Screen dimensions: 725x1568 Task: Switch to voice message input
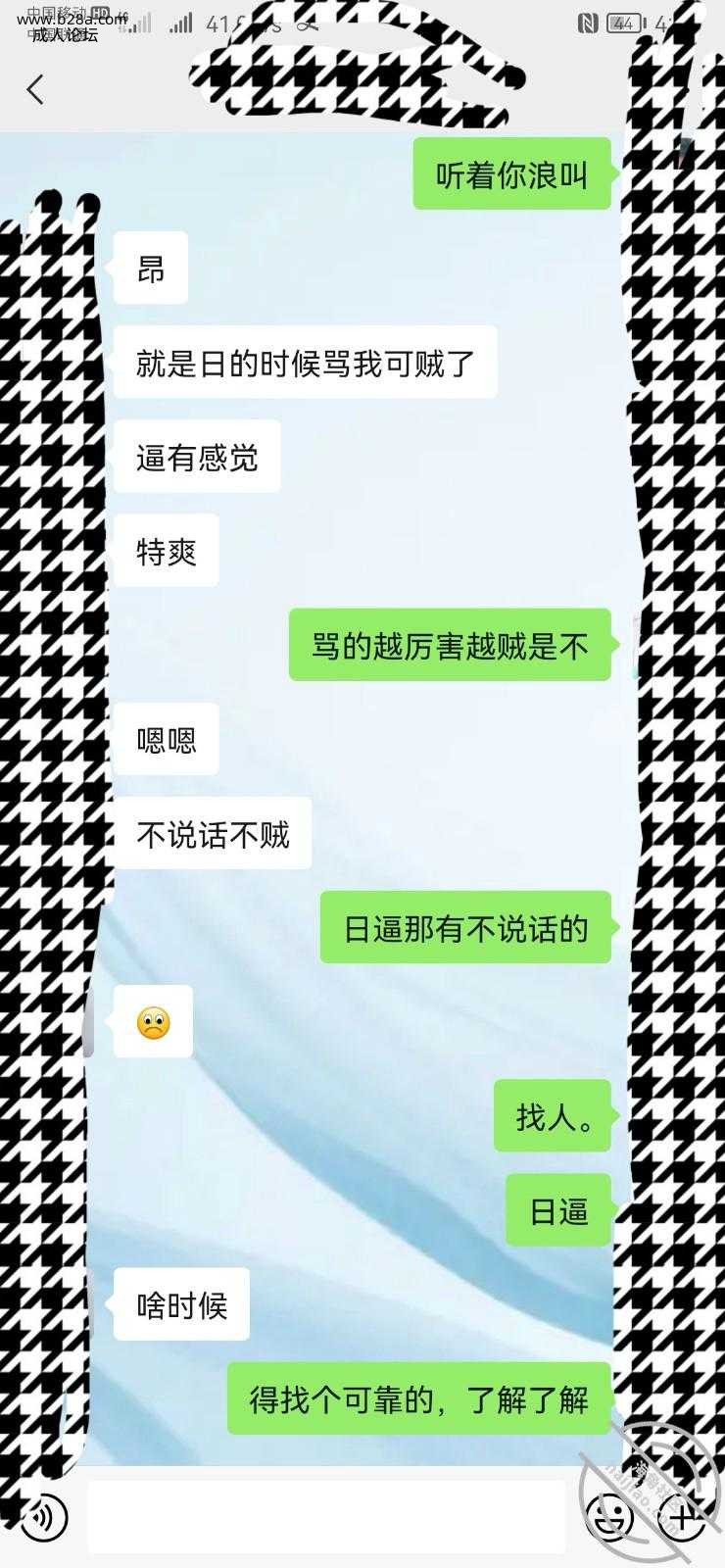click(x=44, y=1517)
